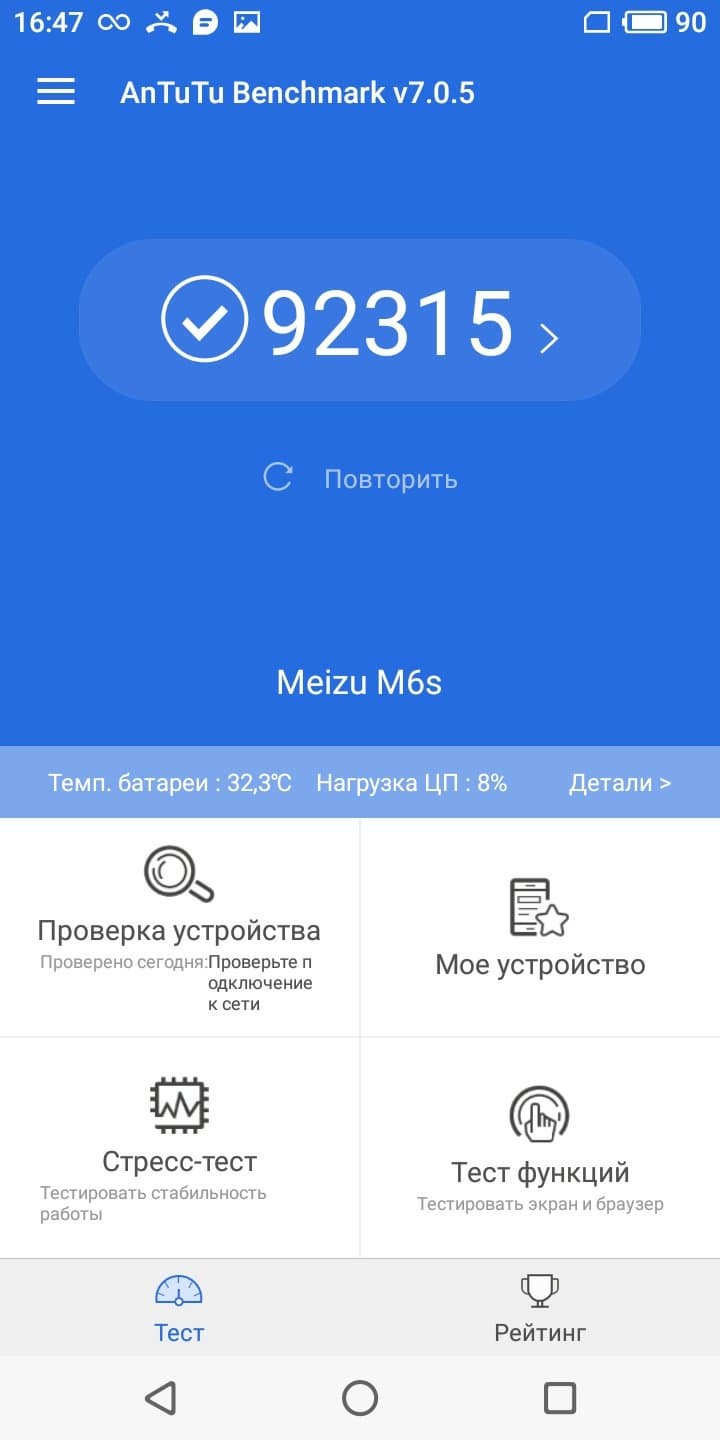Open Мое устройство

click(x=540, y=927)
